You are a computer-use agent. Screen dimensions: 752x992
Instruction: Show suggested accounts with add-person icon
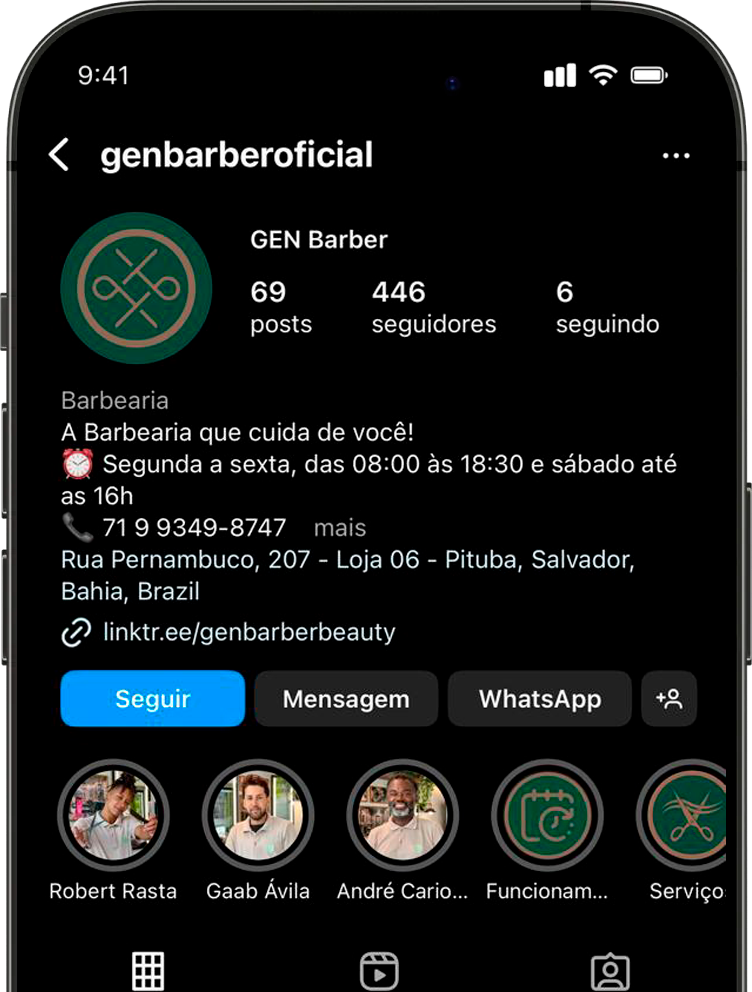[669, 698]
